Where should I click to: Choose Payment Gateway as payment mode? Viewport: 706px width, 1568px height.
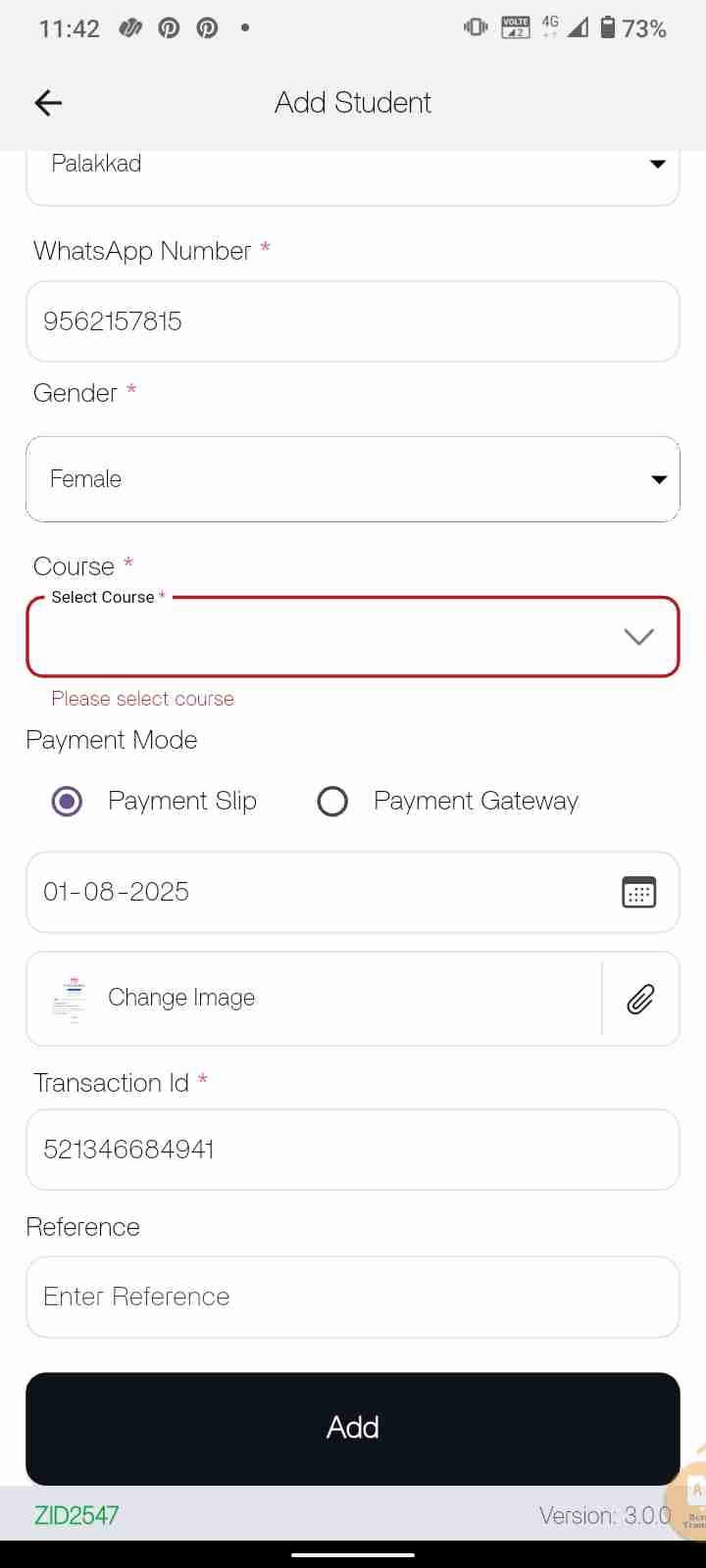pos(333,802)
